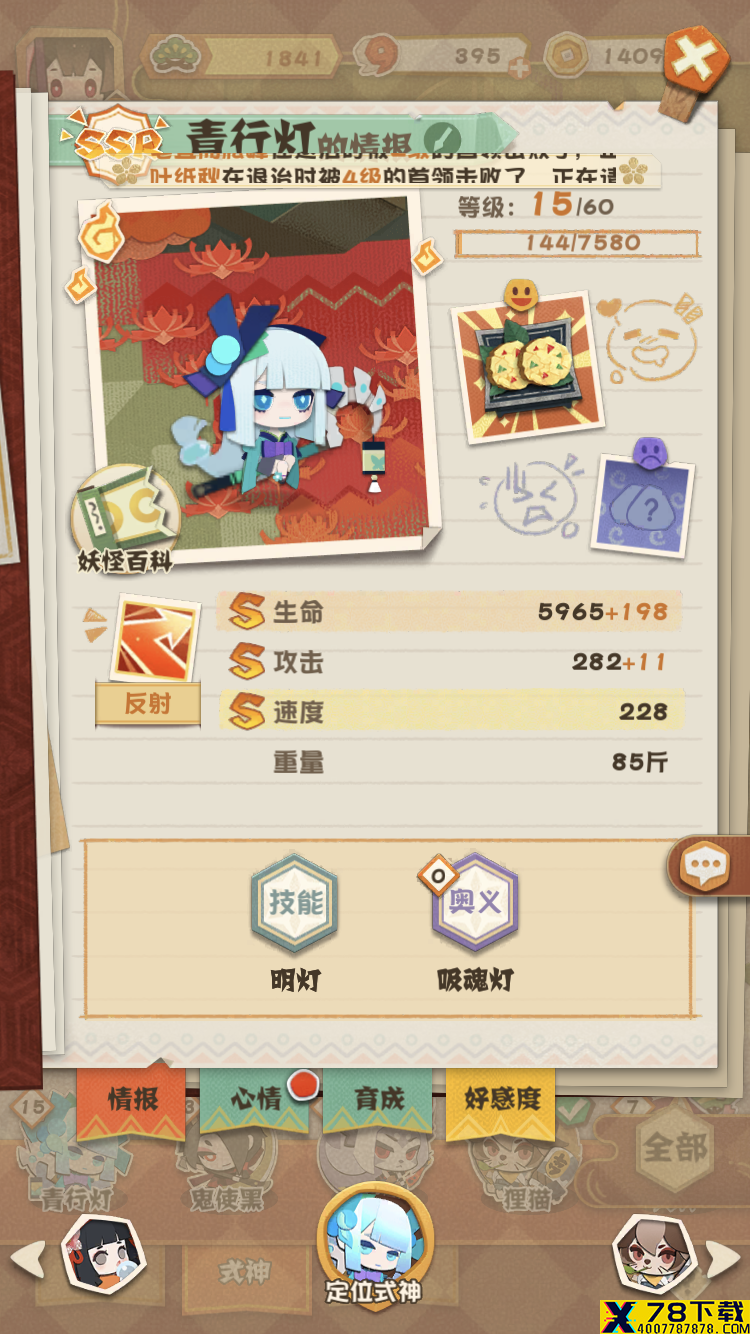View the 明灯 skill details

click(x=294, y=903)
